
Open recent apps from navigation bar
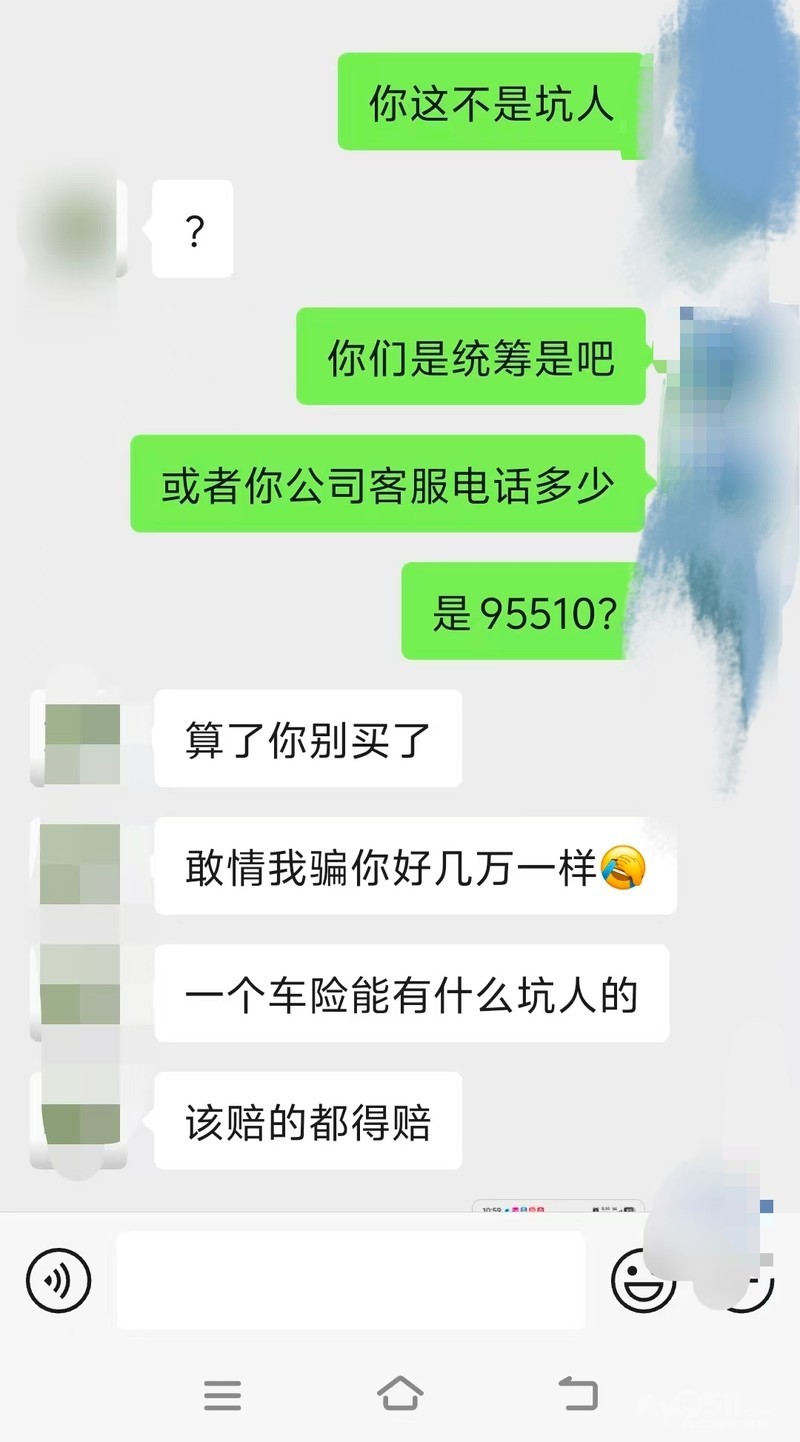click(222, 1395)
